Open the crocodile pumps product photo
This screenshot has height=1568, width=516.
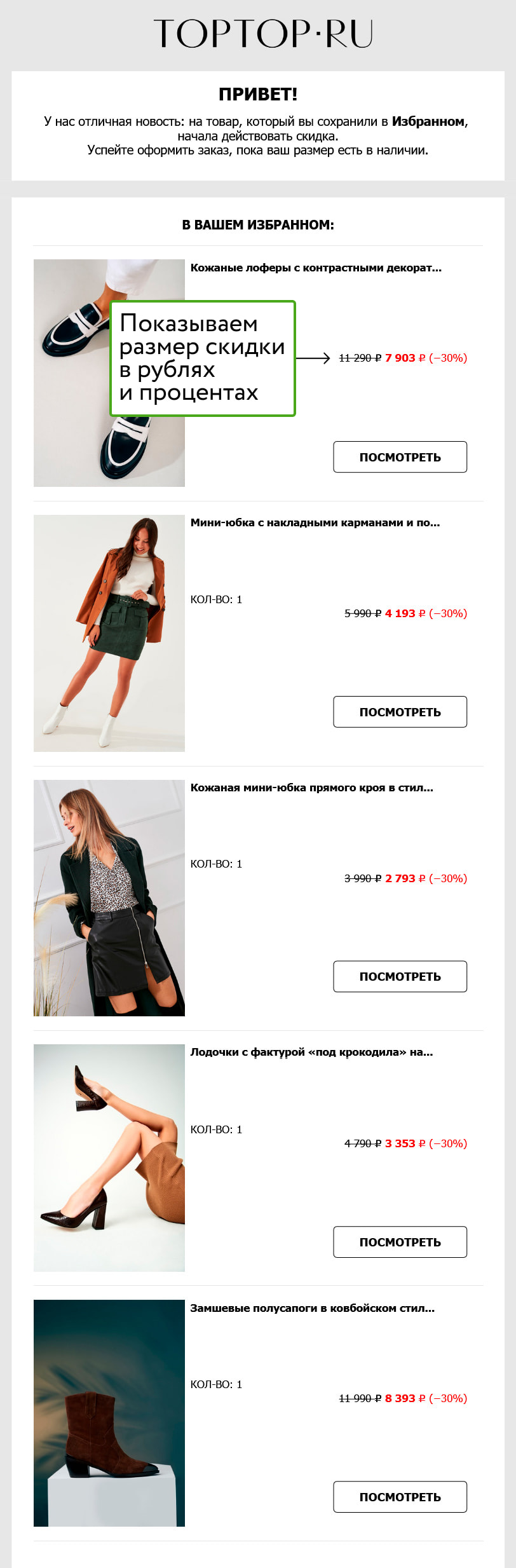(109, 1157)
